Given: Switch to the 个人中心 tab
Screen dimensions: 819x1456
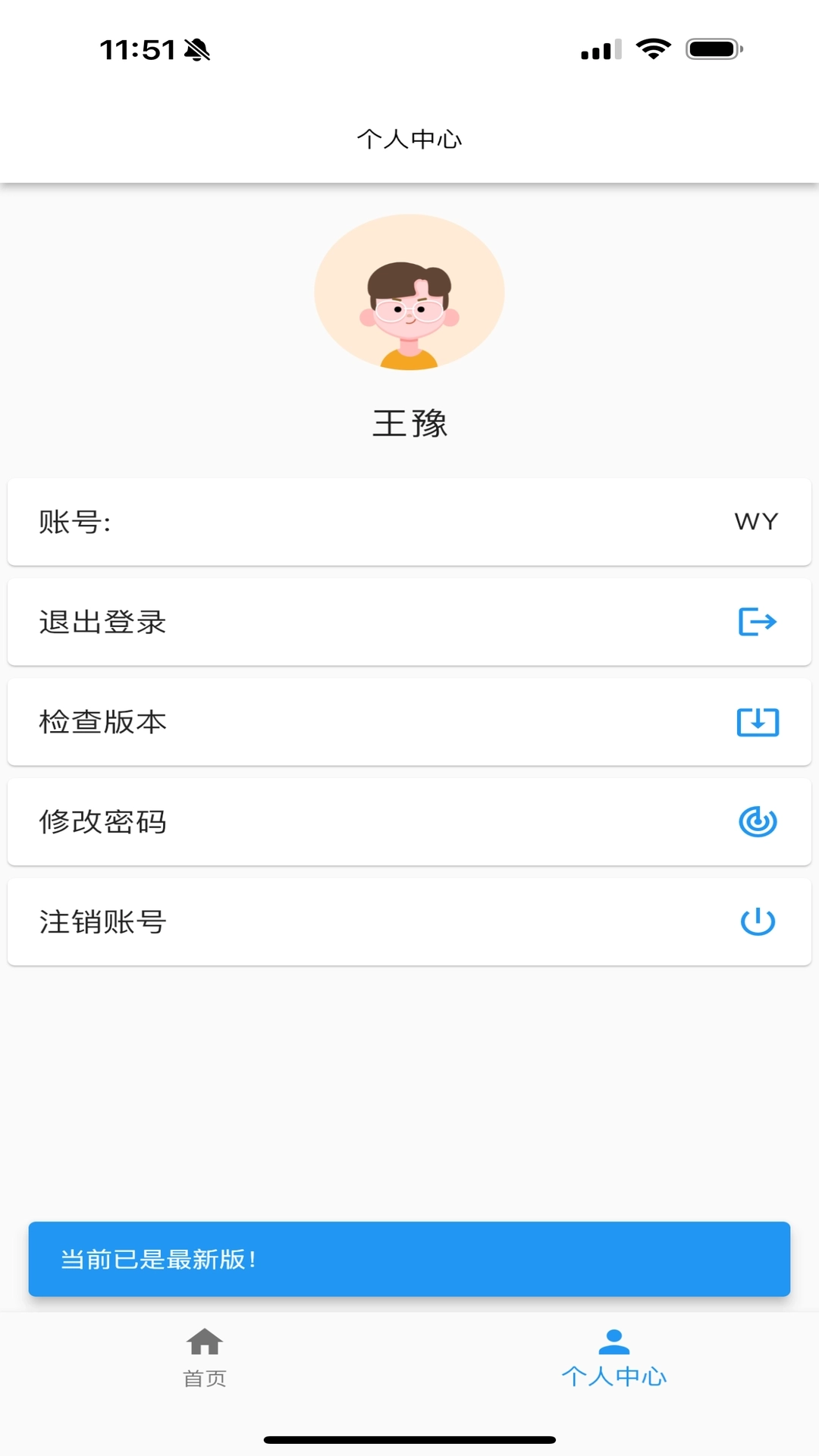Looking at the screenshot, I should tap(616, 1374).
